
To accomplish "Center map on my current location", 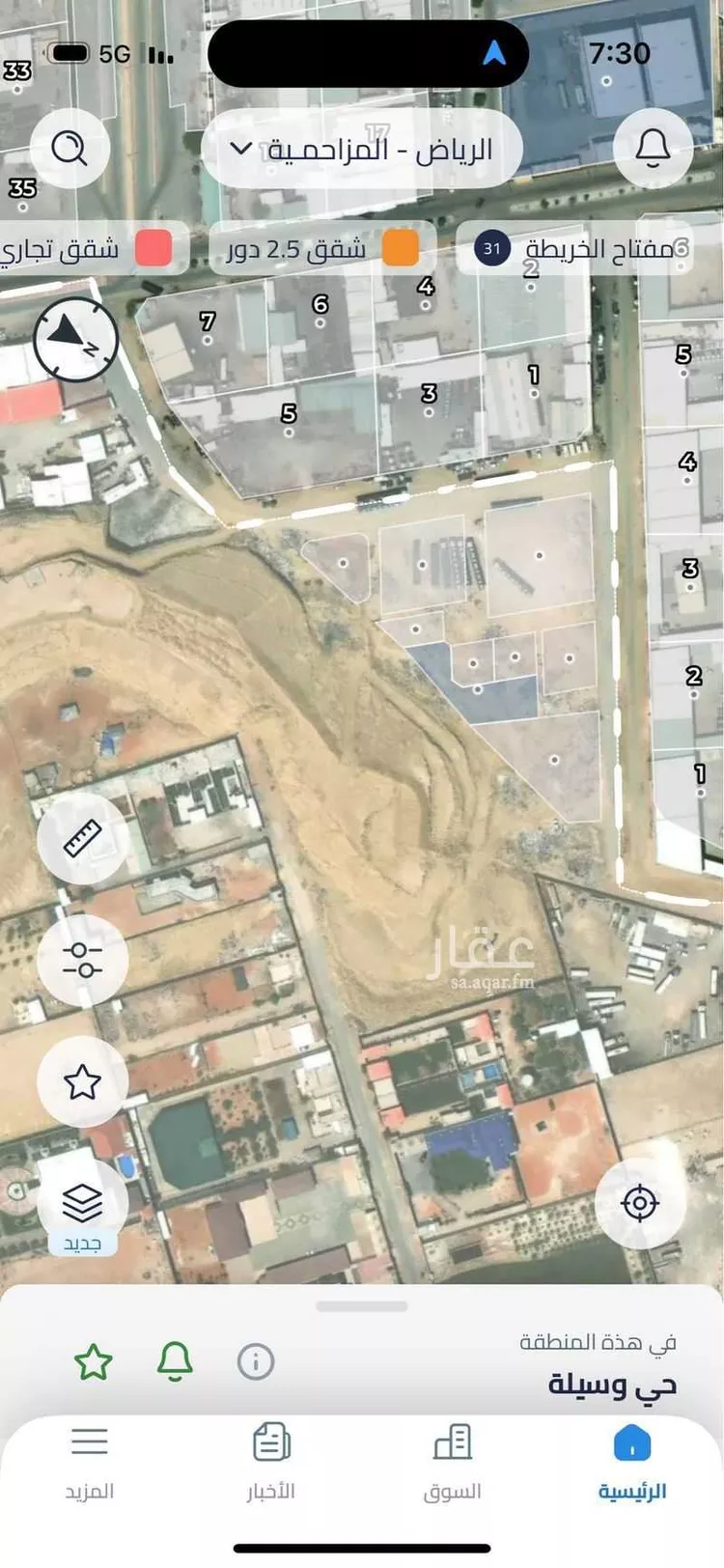I will coord(640,1203).
